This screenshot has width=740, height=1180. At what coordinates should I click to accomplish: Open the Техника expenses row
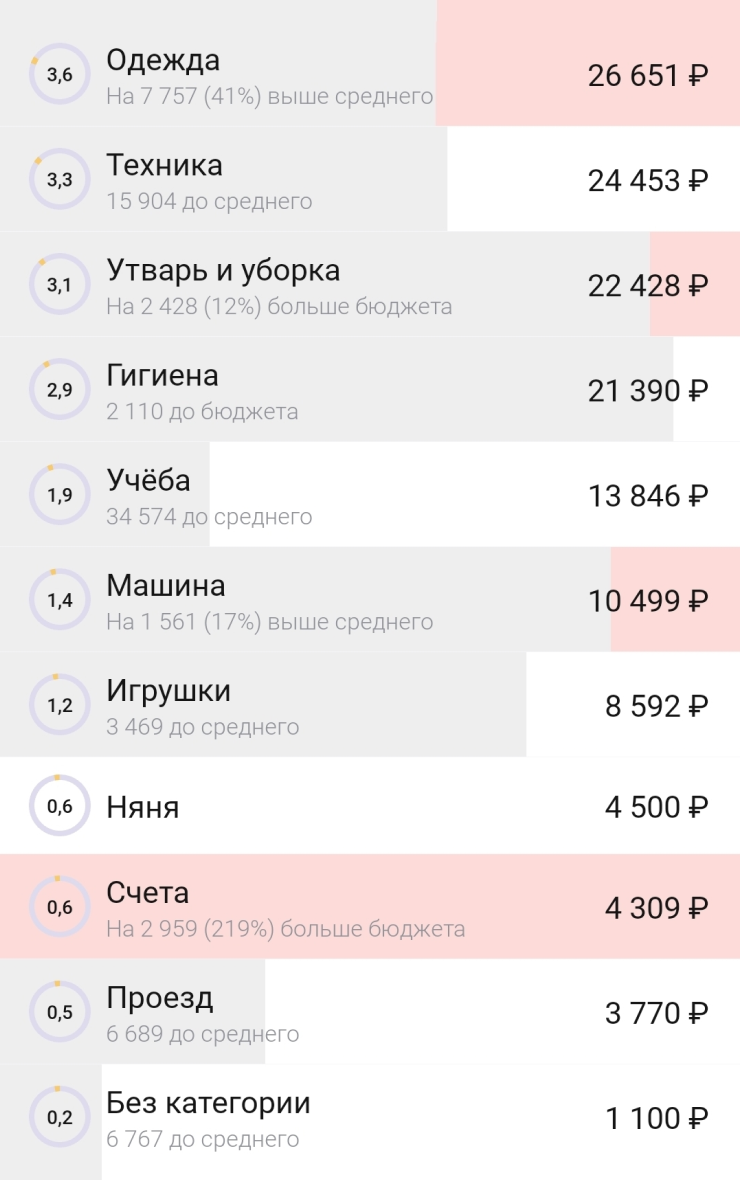[370, 179]
